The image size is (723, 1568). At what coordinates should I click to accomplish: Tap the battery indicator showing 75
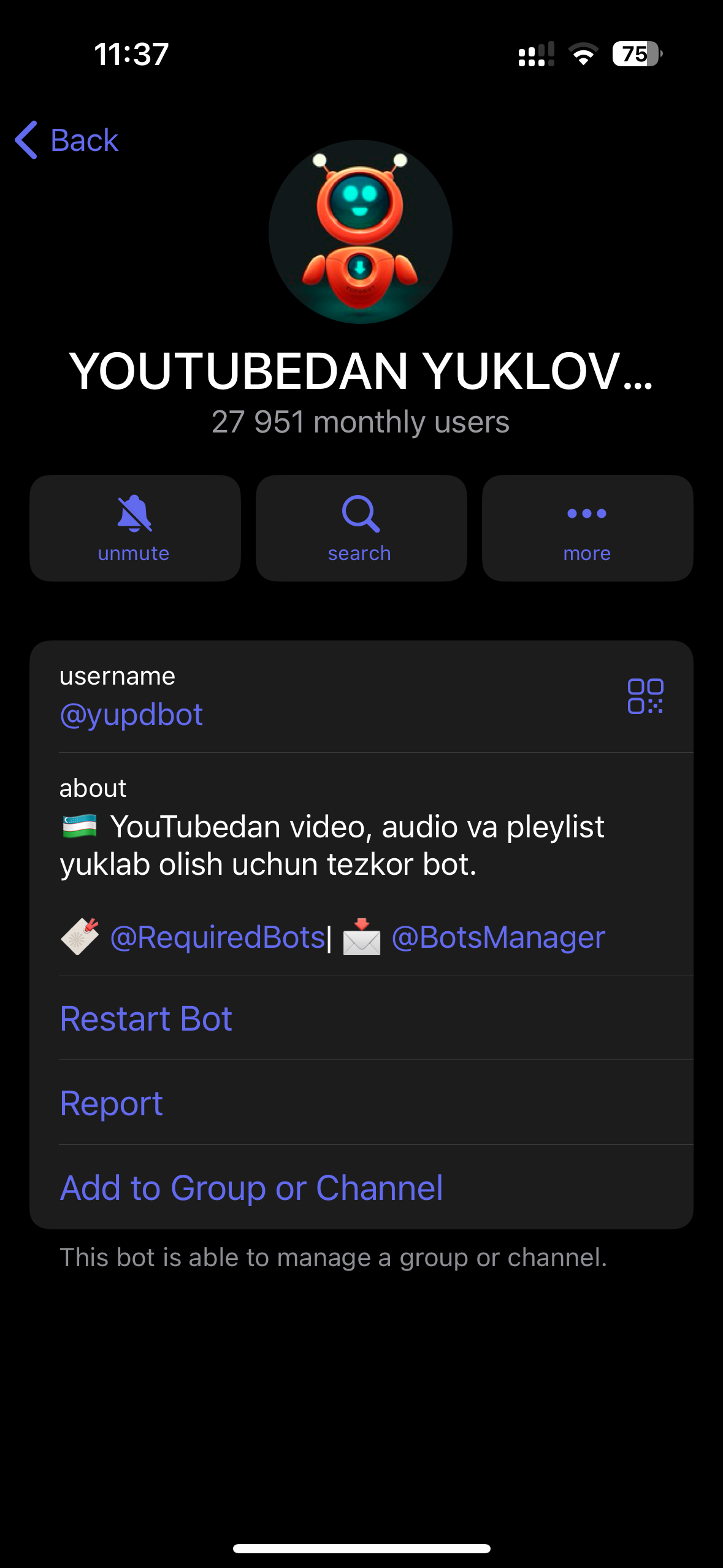pos(635,55)
